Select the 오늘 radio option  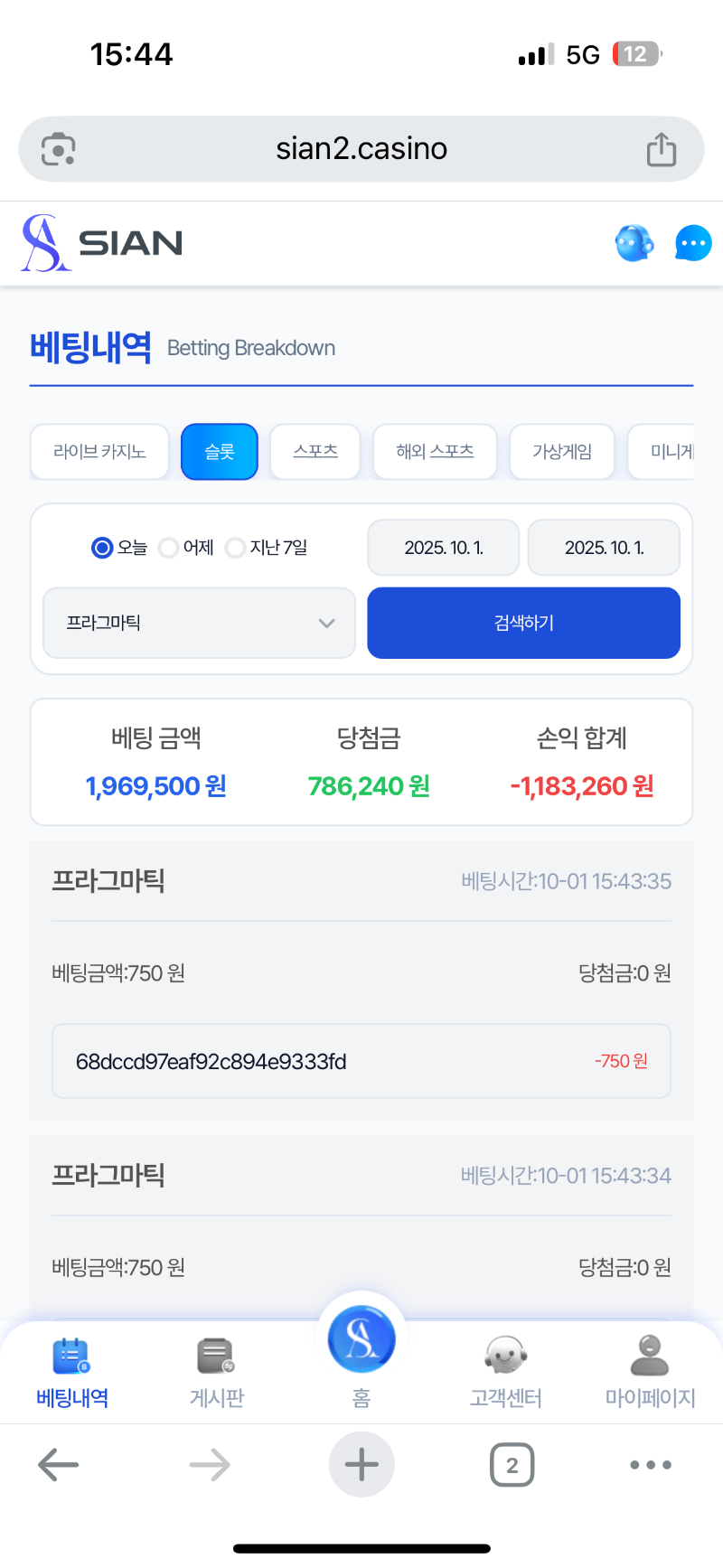tap(102, 548)
